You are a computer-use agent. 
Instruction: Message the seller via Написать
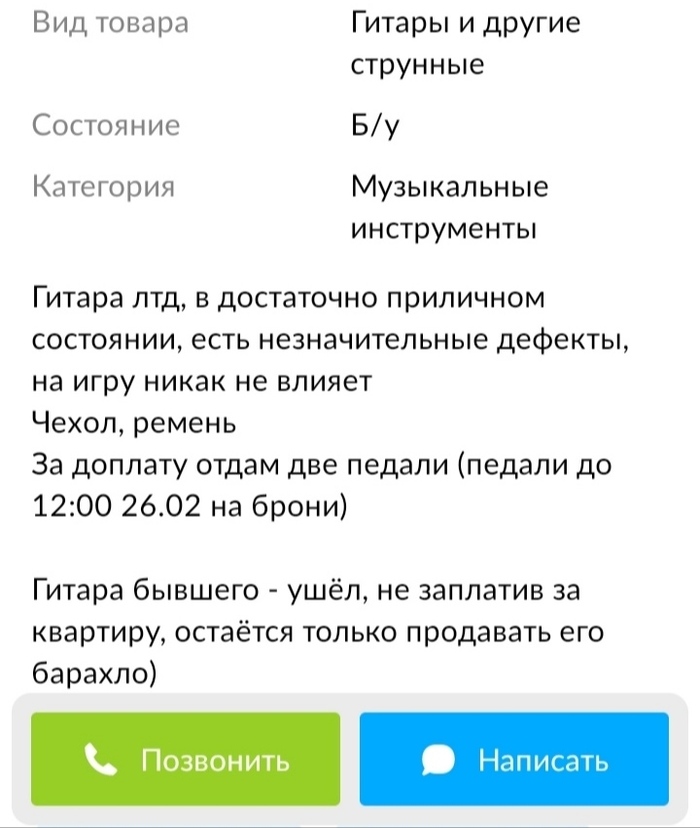click(x=514, y=759)
